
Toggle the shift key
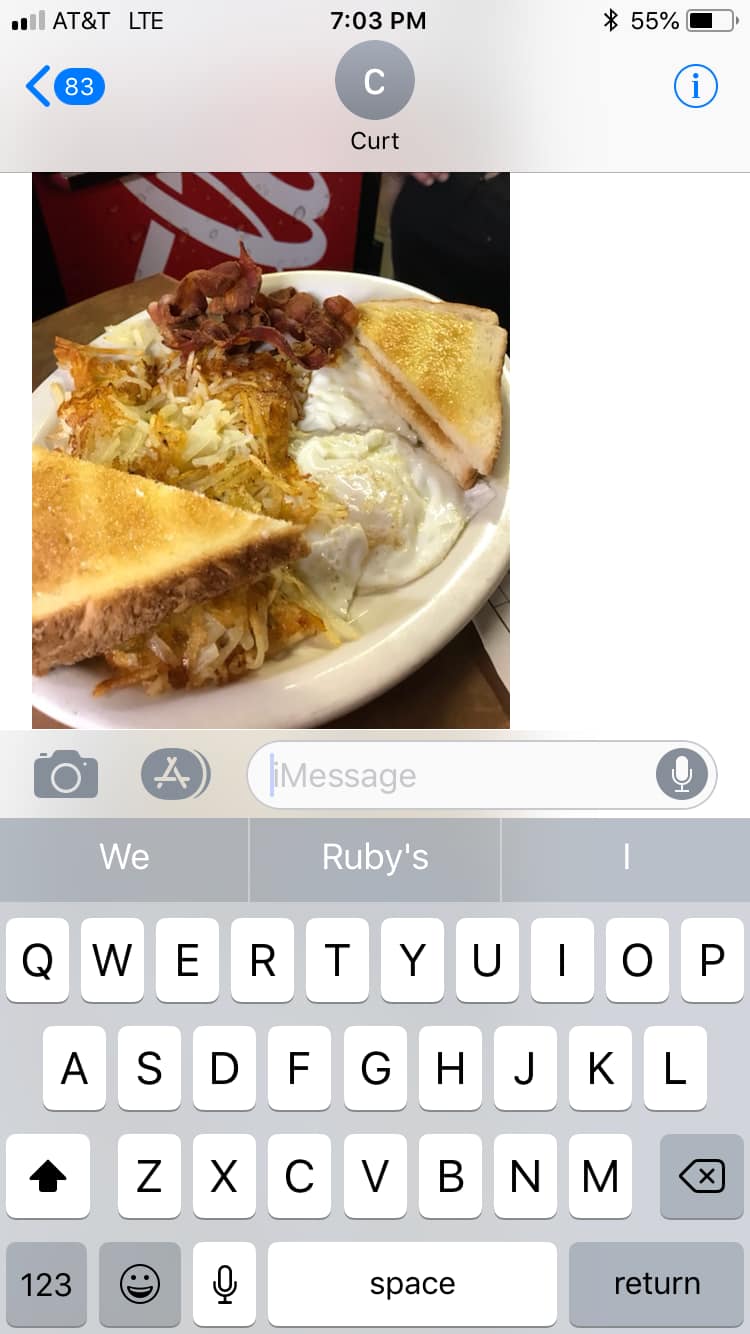click(x=47, y=1177)
